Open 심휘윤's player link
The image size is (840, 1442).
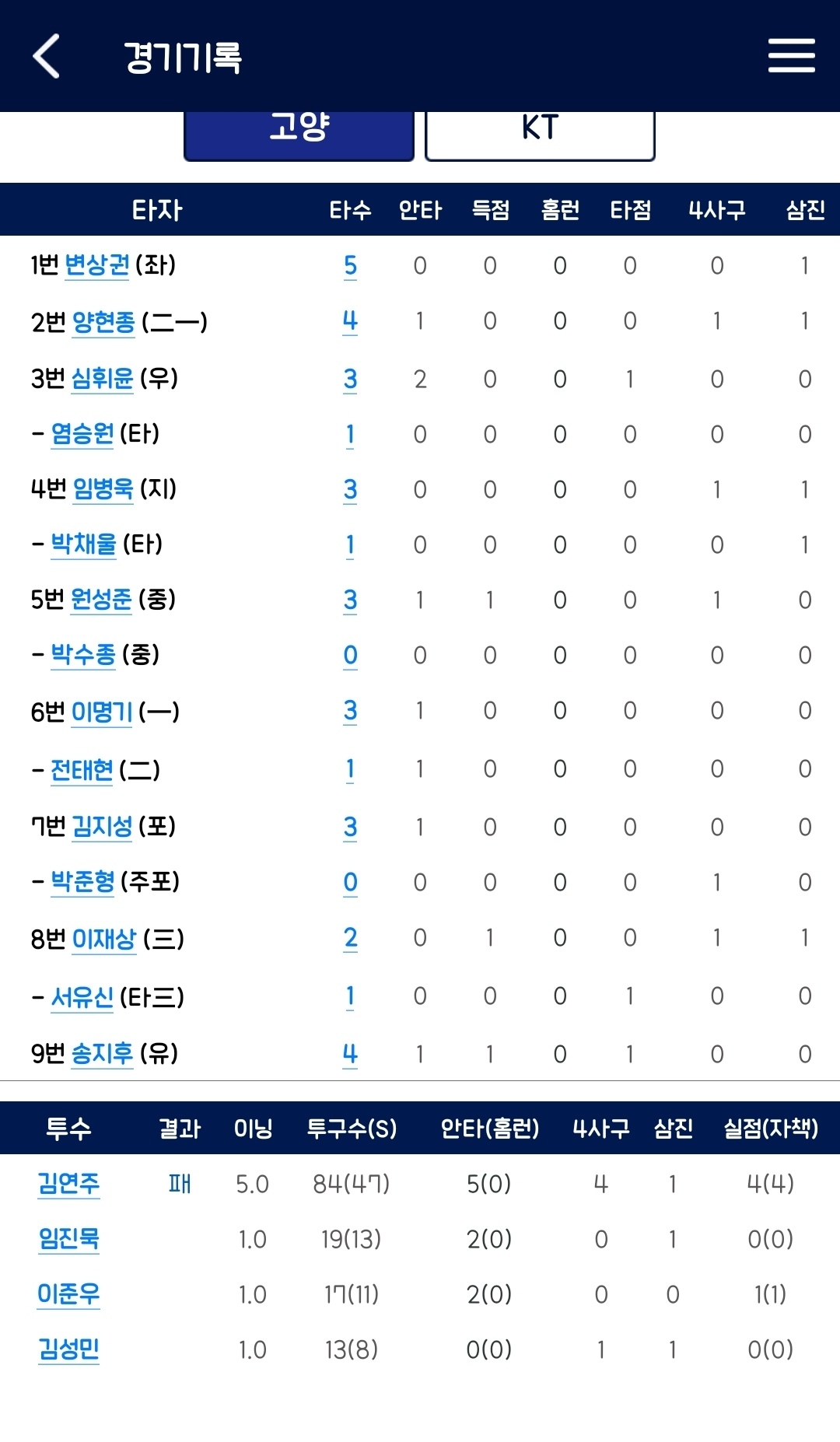tap(103, 379)
